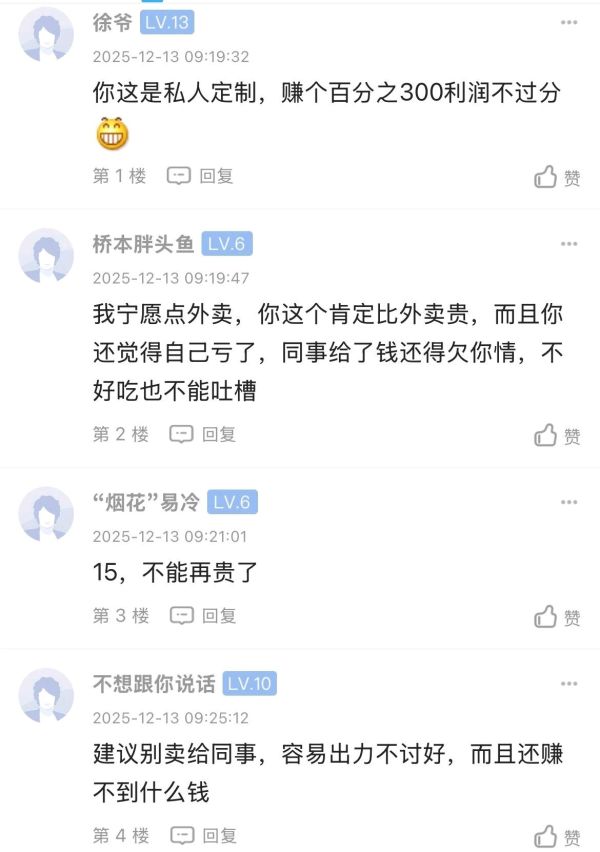Like 徐爷's comment on floor 1
600x852 pixels.
click(x=557, y=178)
